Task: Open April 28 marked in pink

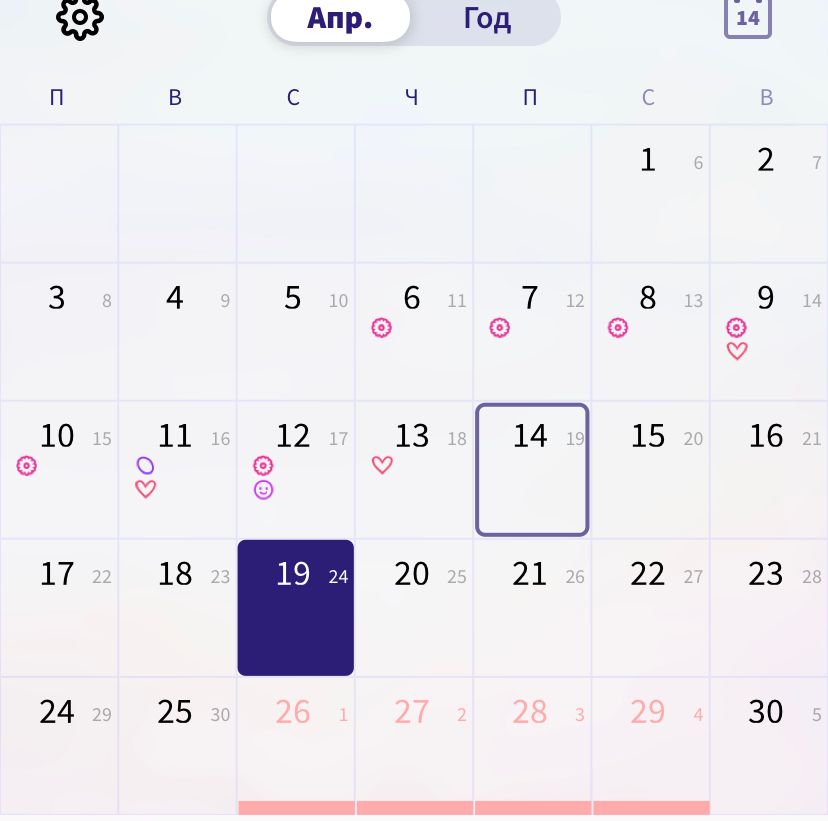Action: click(531, 745)
